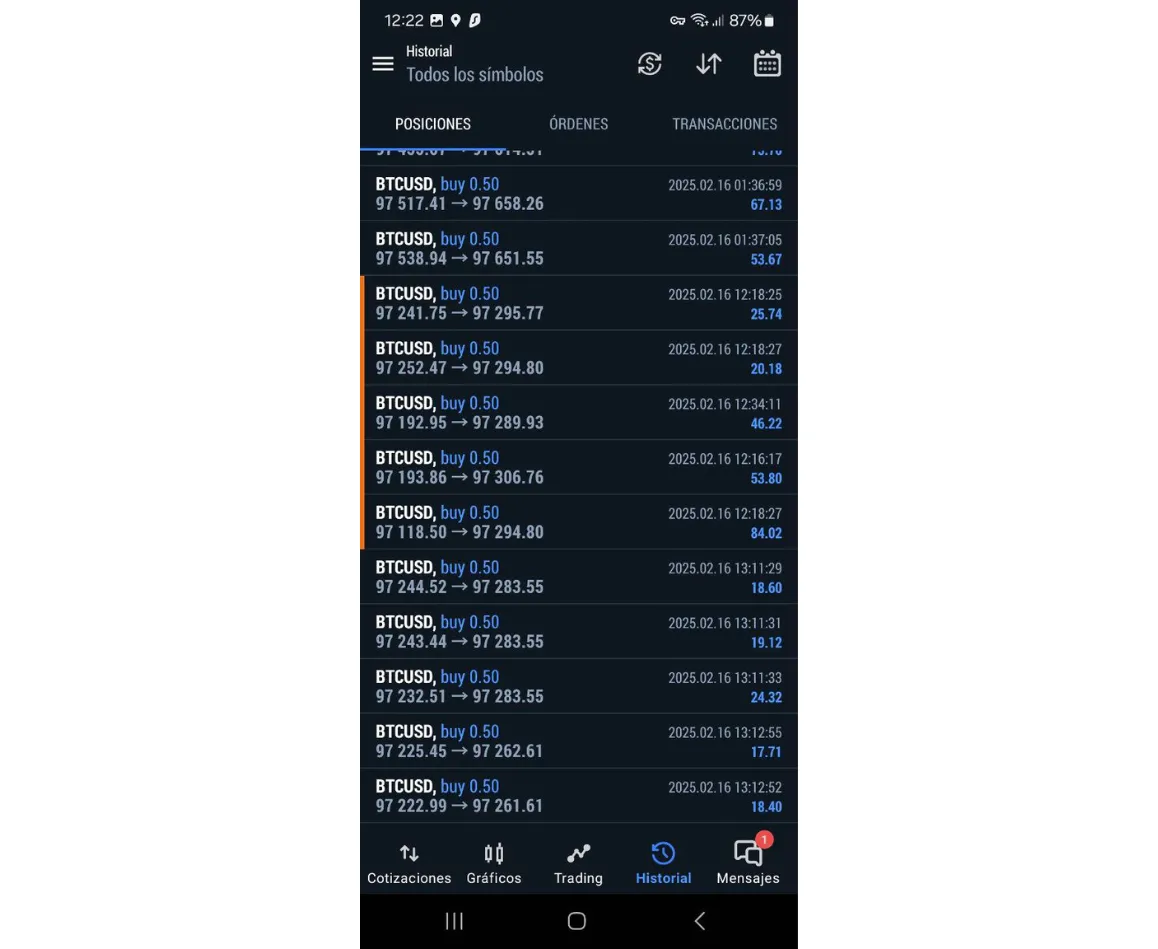Open the BTCUSD position with profit 18.60
The width and height of the screenshot is (1158, 949).
point(578,577)
